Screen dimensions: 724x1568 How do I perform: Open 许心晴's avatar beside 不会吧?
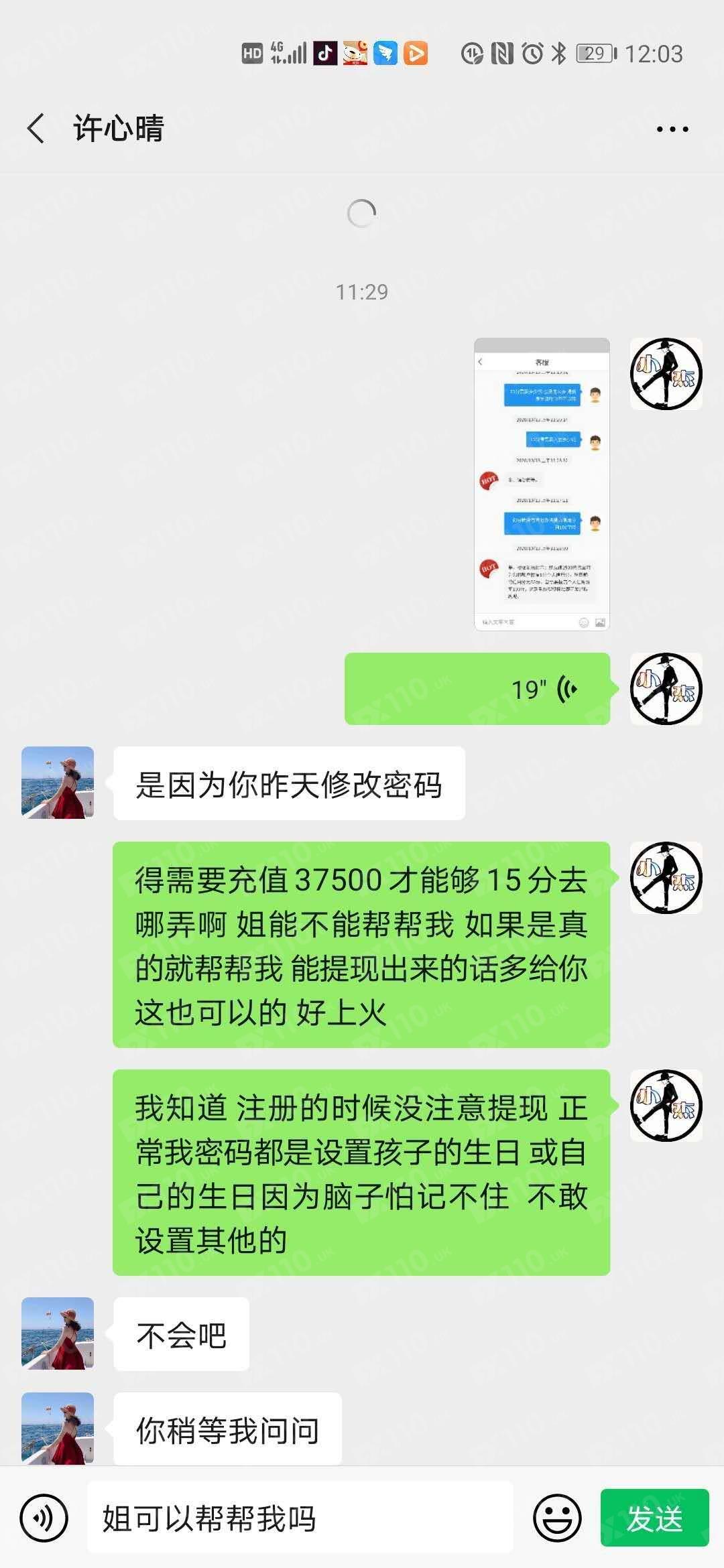58,1333
